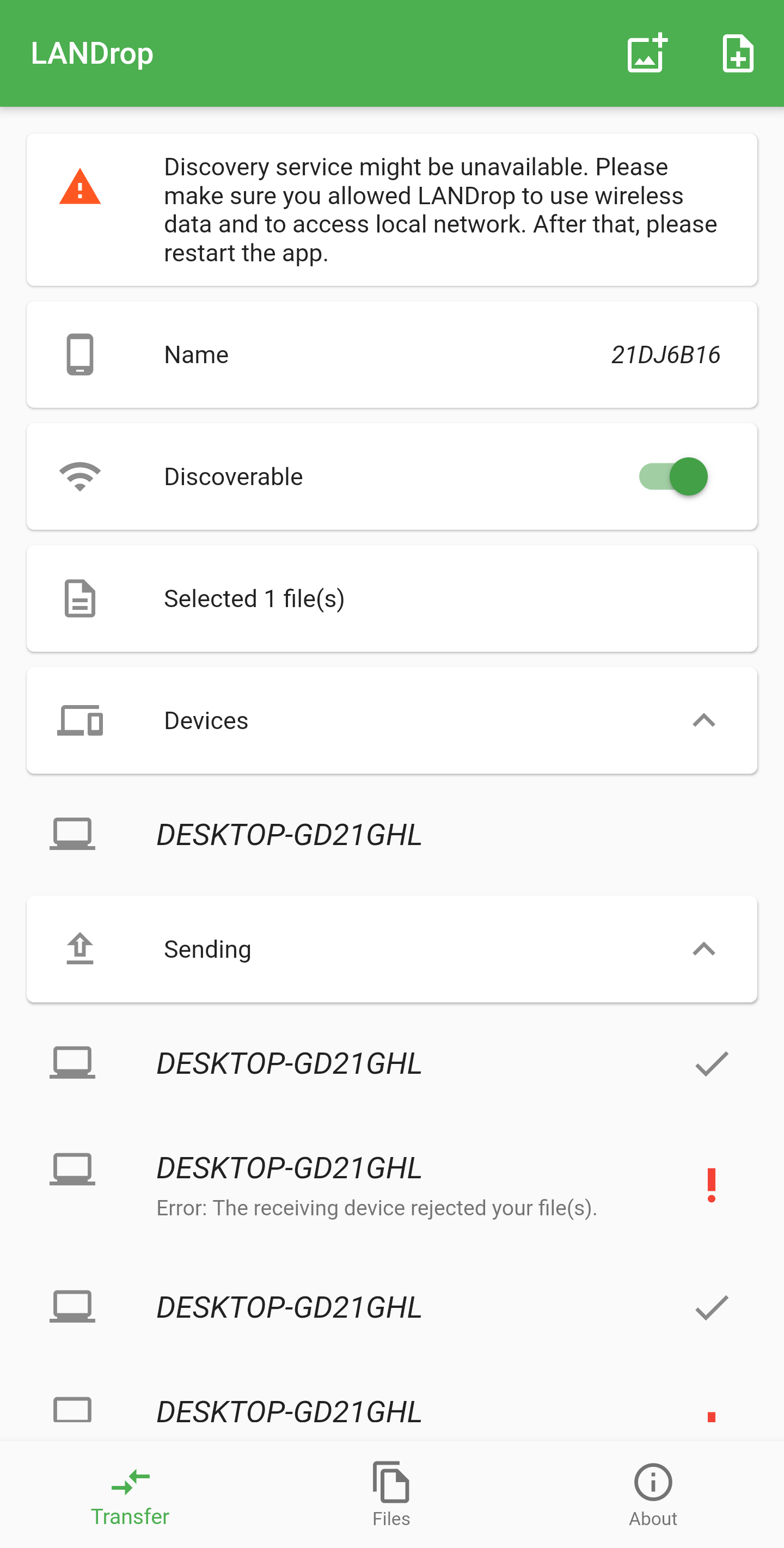
Task: Open the device Name setting 21DJ6B16
Action: coord(391,354)
